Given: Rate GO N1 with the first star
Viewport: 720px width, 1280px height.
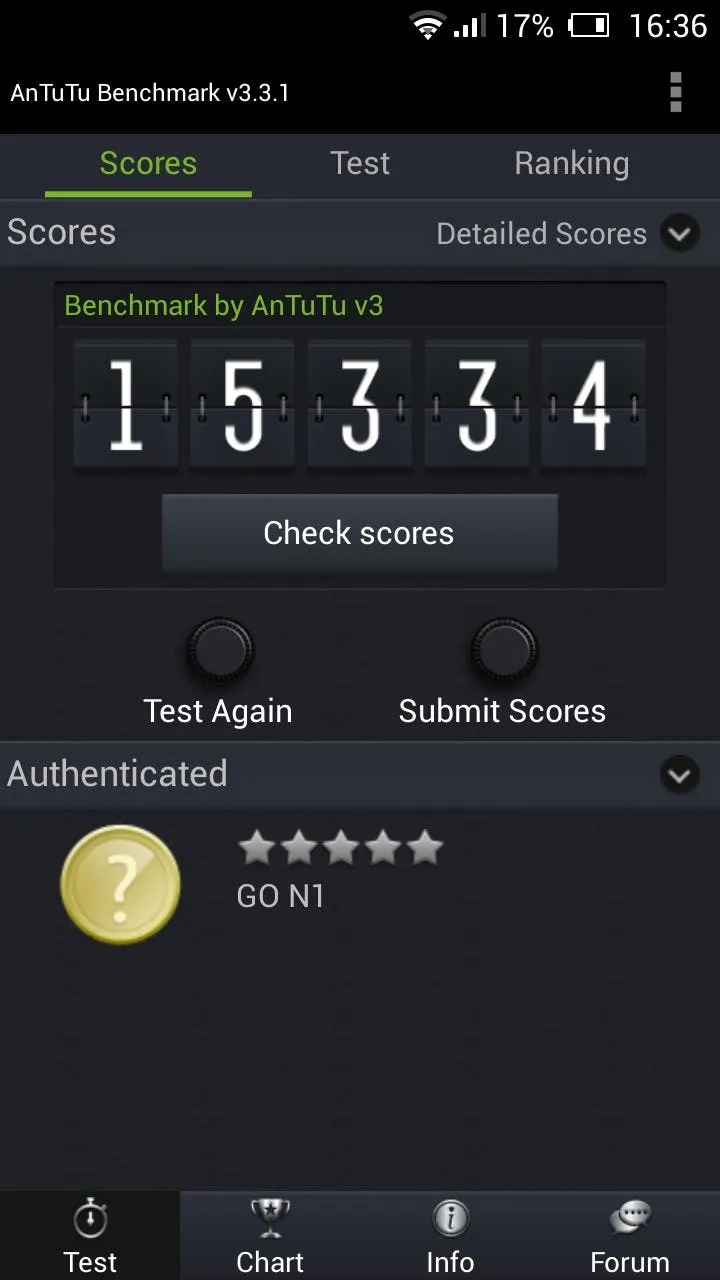Looking at the screenshot, I should click(x=257, y=846).
